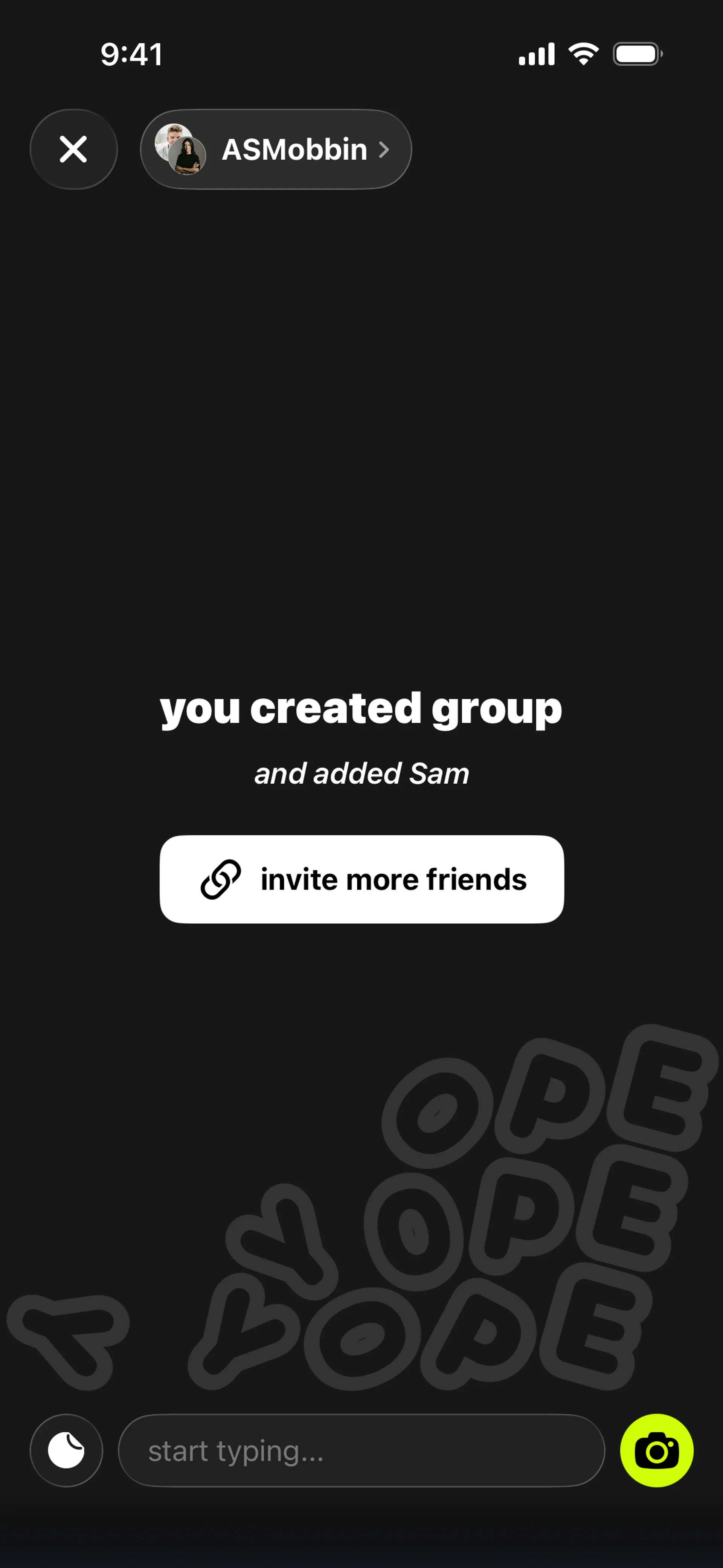Open ASMobbin group details

pos(276,149)
